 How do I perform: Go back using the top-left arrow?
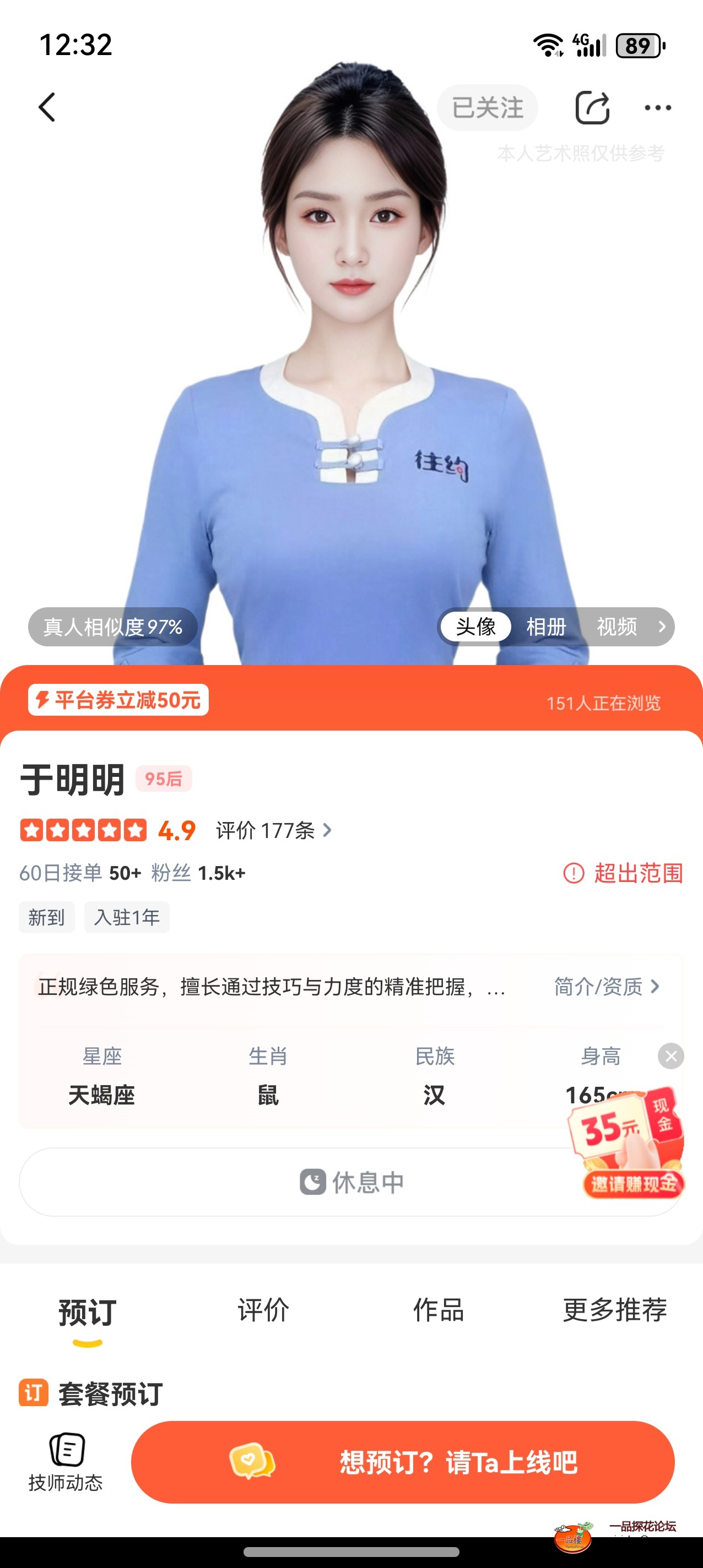[47, 107]
